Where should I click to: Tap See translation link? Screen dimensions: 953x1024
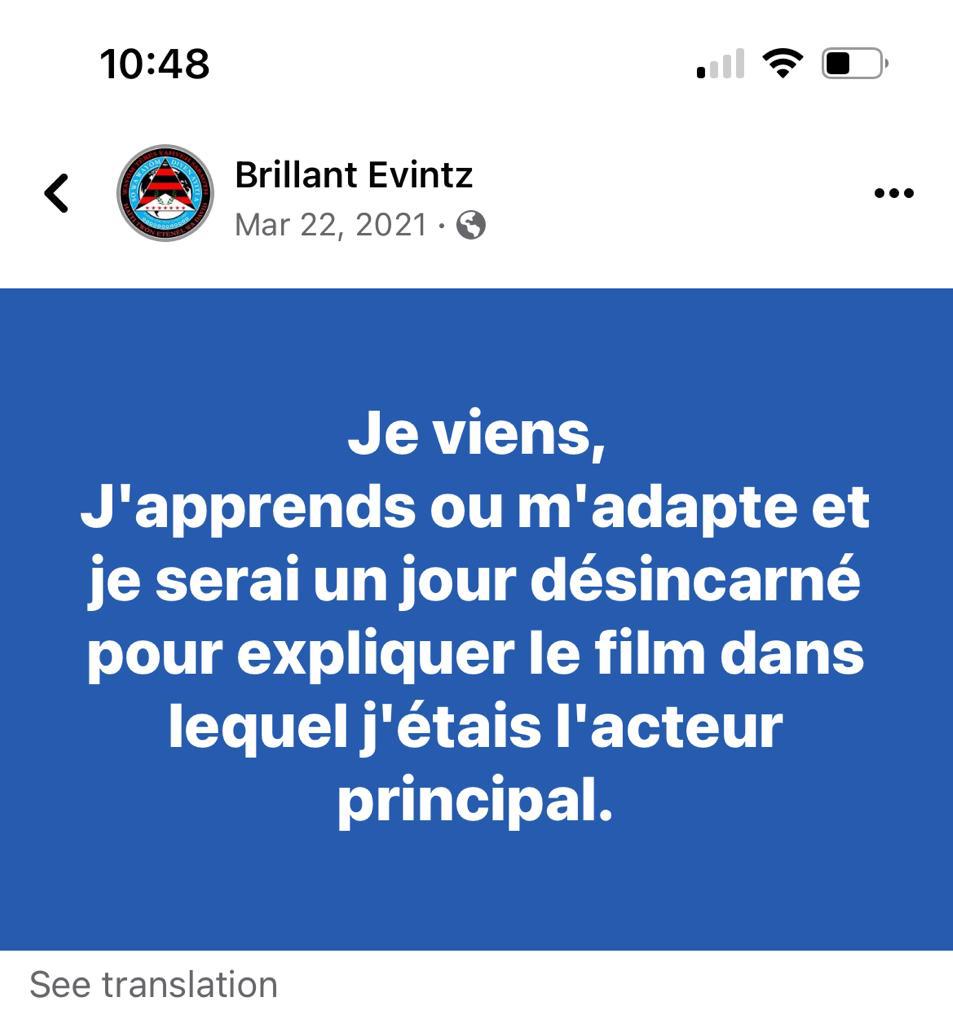coord(153,984)
